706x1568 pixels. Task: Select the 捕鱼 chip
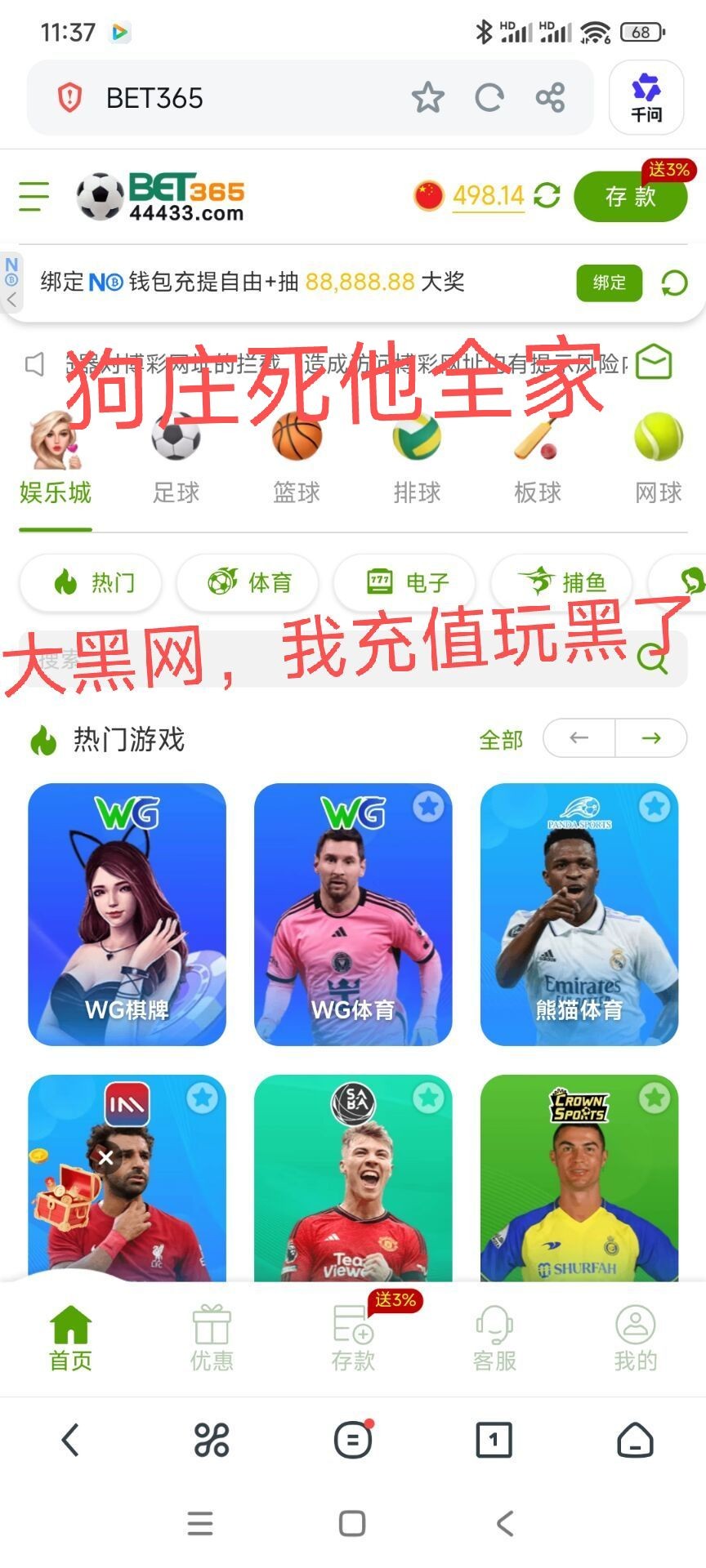[x=562, y=582]
